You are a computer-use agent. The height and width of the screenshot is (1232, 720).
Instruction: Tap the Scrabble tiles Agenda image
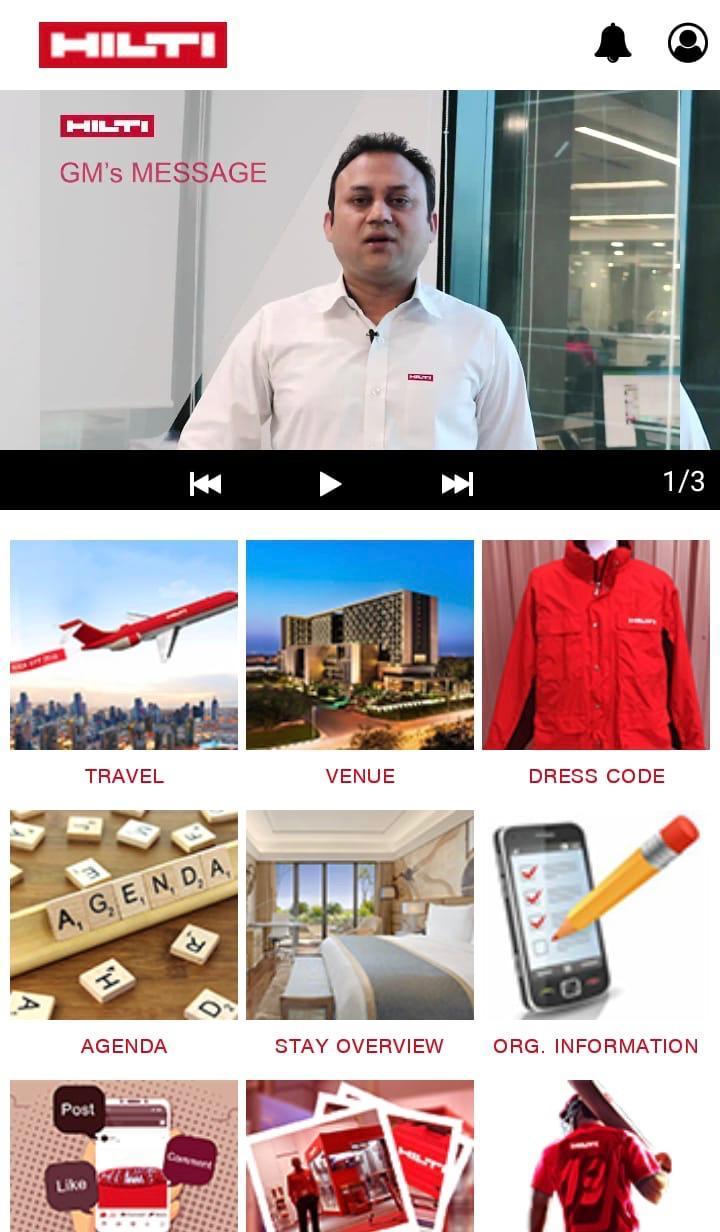tap(123, 915)
